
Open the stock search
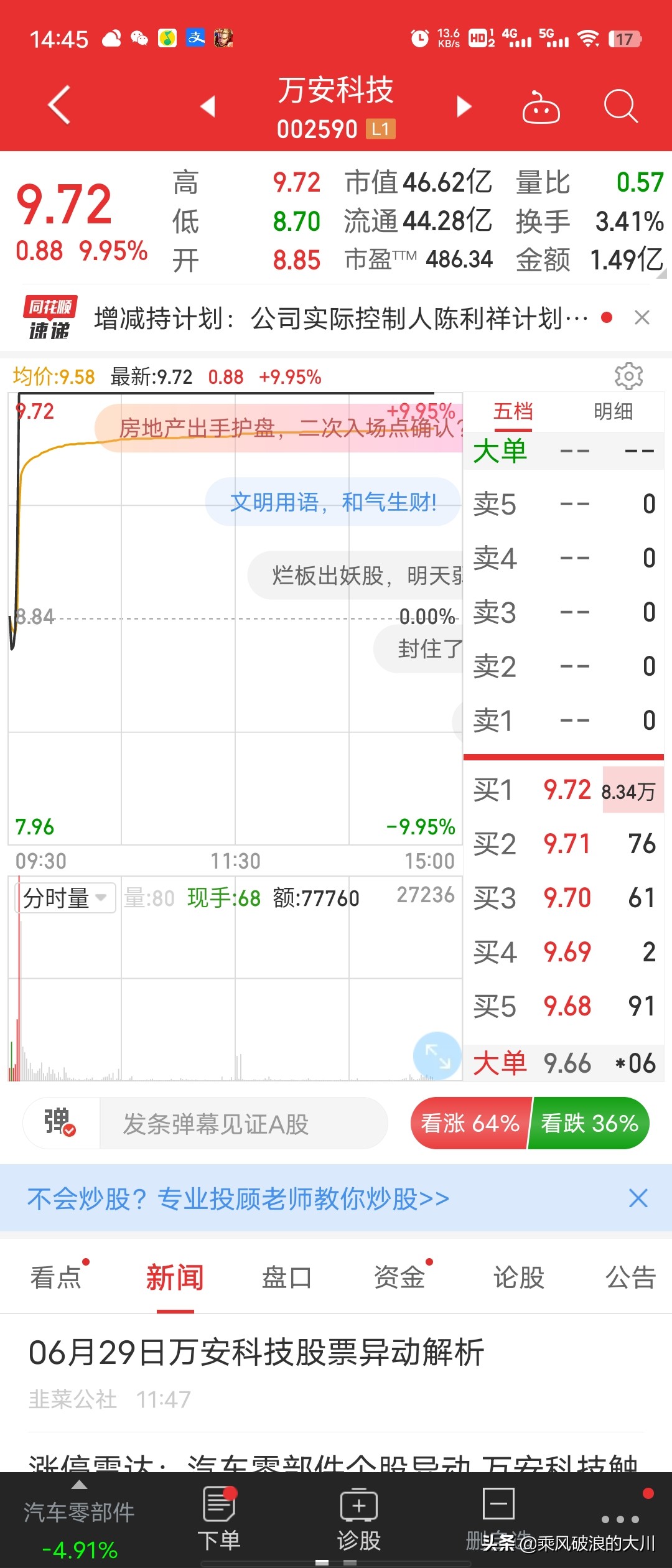point(619,107)
